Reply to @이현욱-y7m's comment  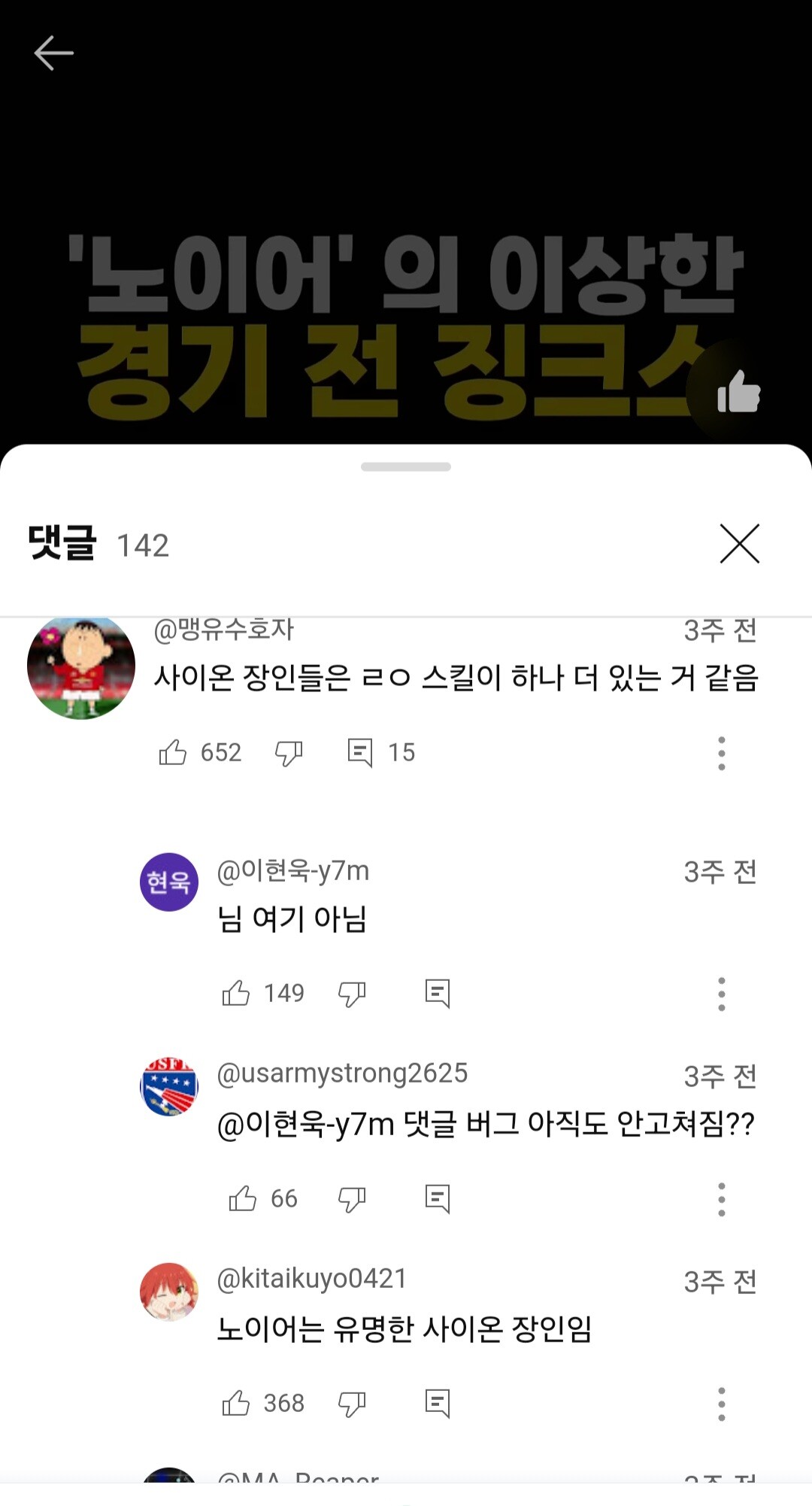click(438, 994)
